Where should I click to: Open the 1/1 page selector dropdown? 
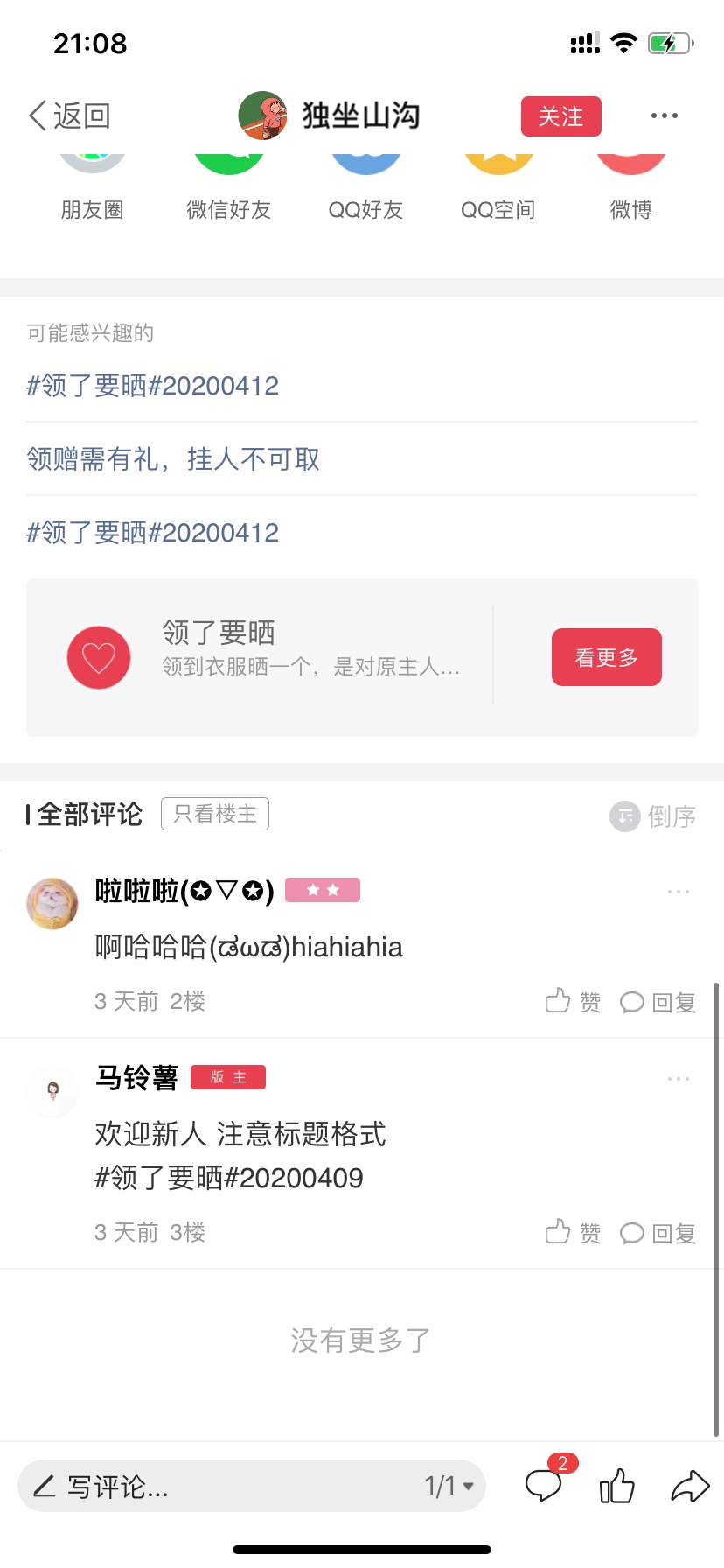(x=449, y=1486)
